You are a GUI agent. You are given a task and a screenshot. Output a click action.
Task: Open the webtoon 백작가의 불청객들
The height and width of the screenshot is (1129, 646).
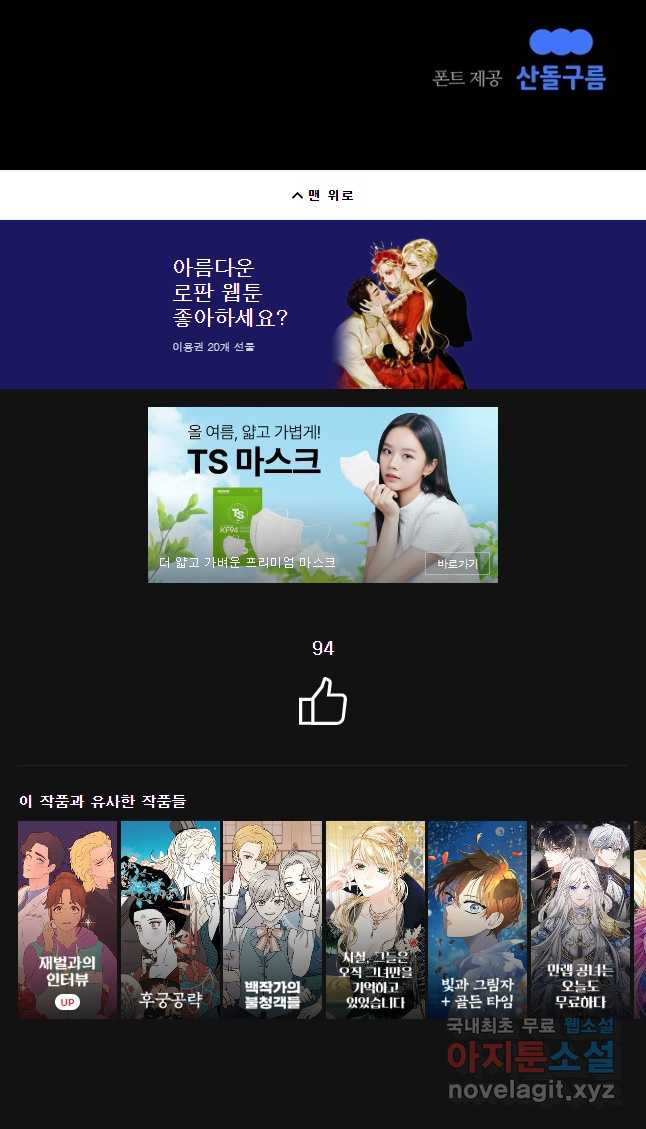point(272,919)
